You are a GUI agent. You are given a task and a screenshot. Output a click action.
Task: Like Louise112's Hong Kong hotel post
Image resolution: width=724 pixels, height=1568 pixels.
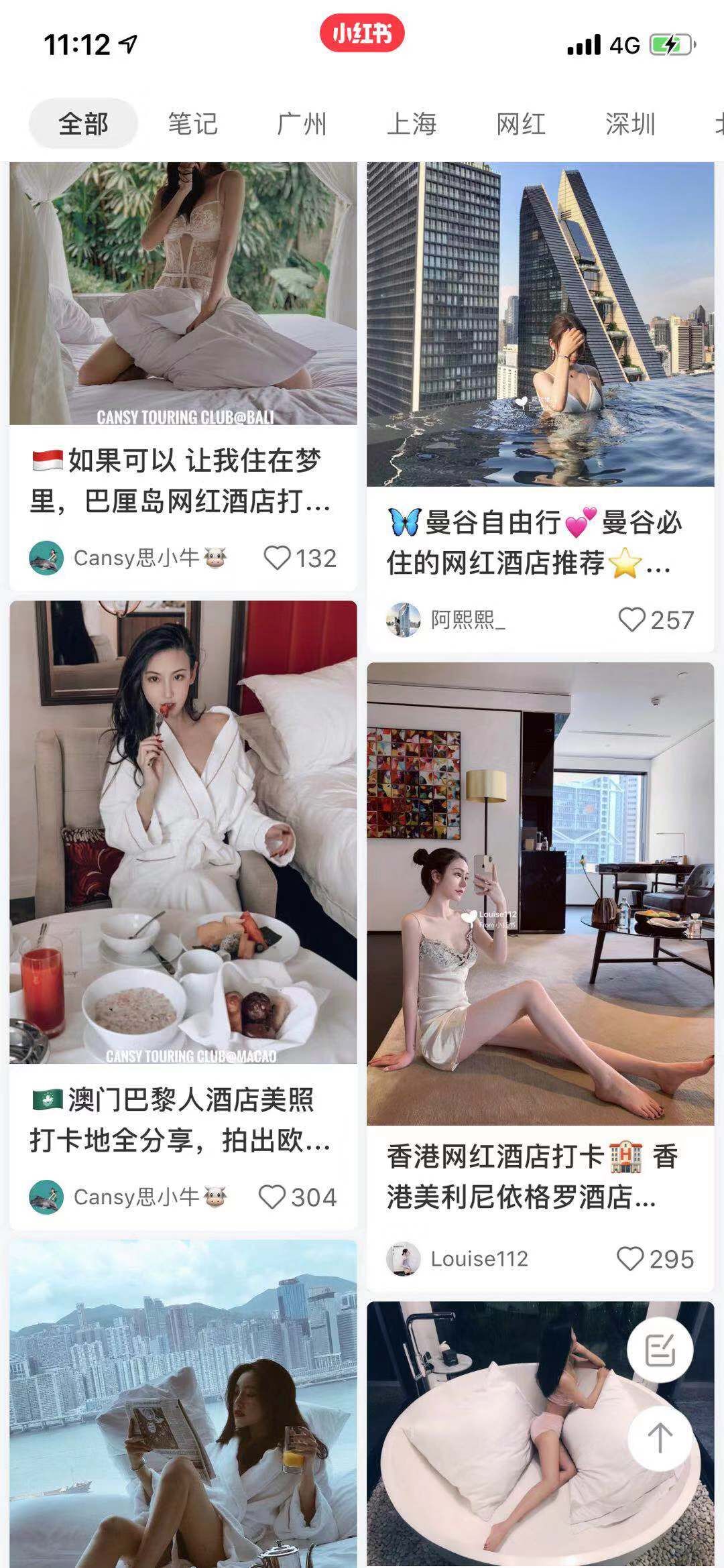click(x=629, y=1258)
